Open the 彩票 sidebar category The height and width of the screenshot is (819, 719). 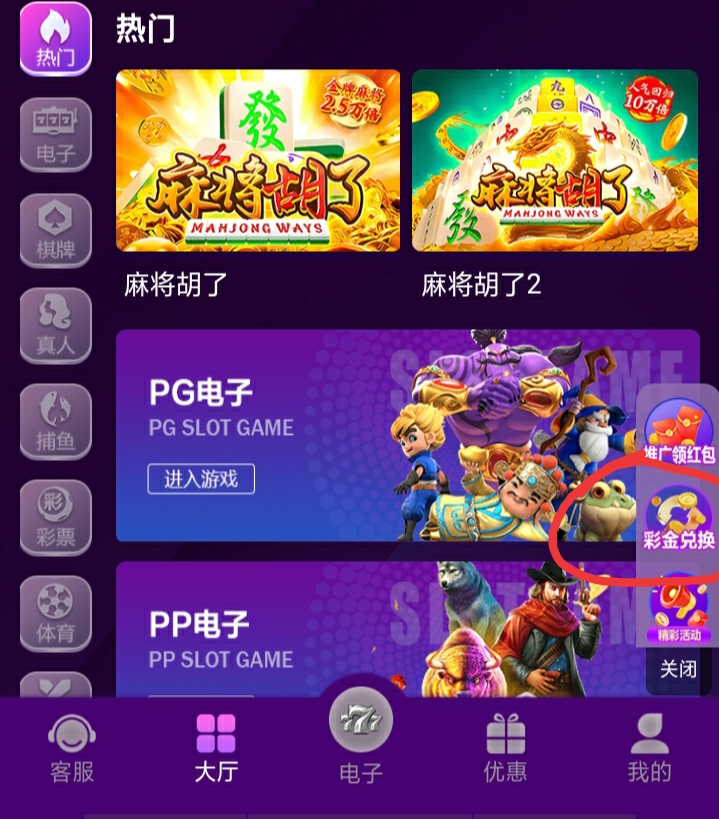click(56, 518)
